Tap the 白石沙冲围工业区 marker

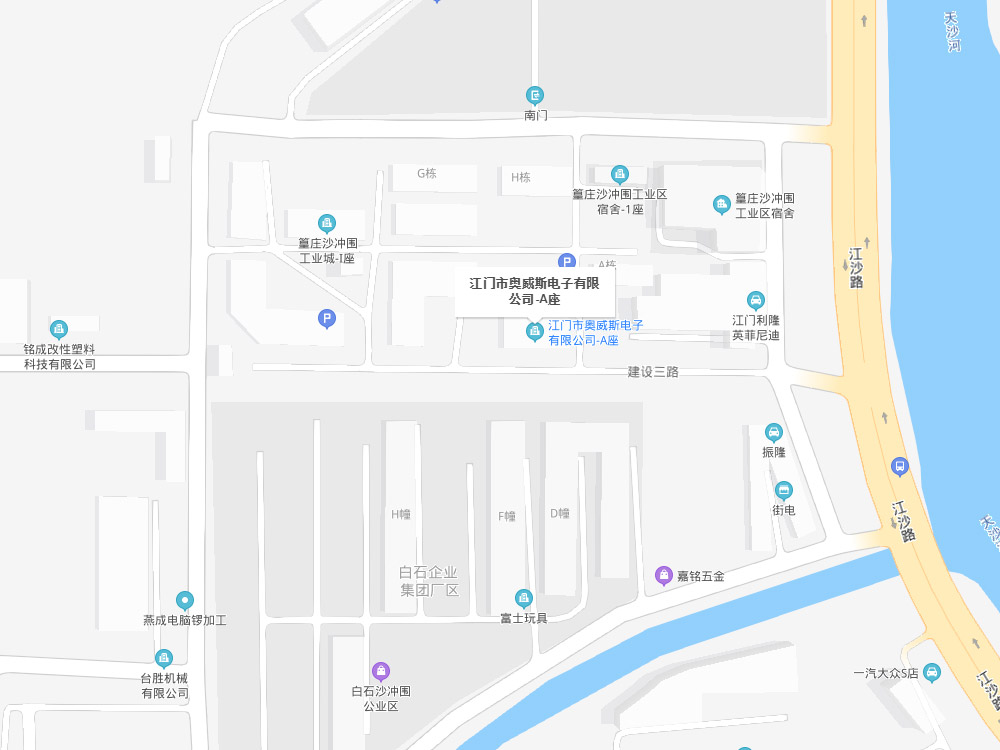point(380,670)
